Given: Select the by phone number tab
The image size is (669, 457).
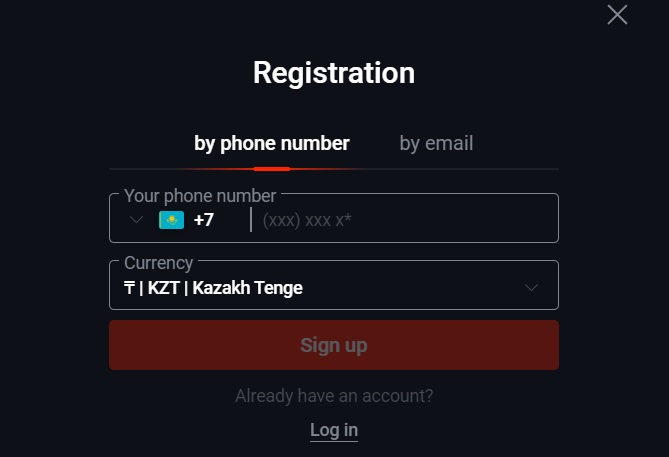Looking at the screenshot, I should click(x=272, y=143).
